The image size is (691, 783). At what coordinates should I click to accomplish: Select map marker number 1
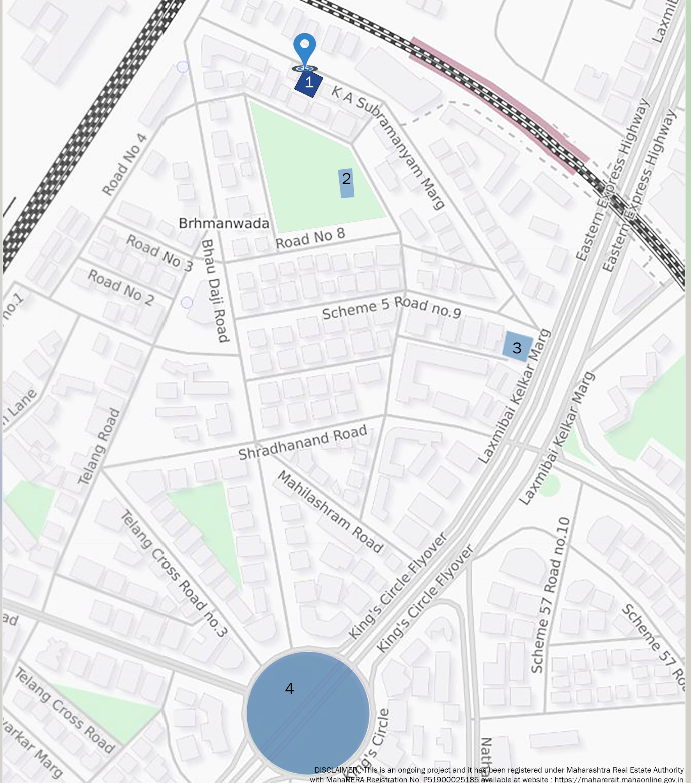(x=309, y=83)
